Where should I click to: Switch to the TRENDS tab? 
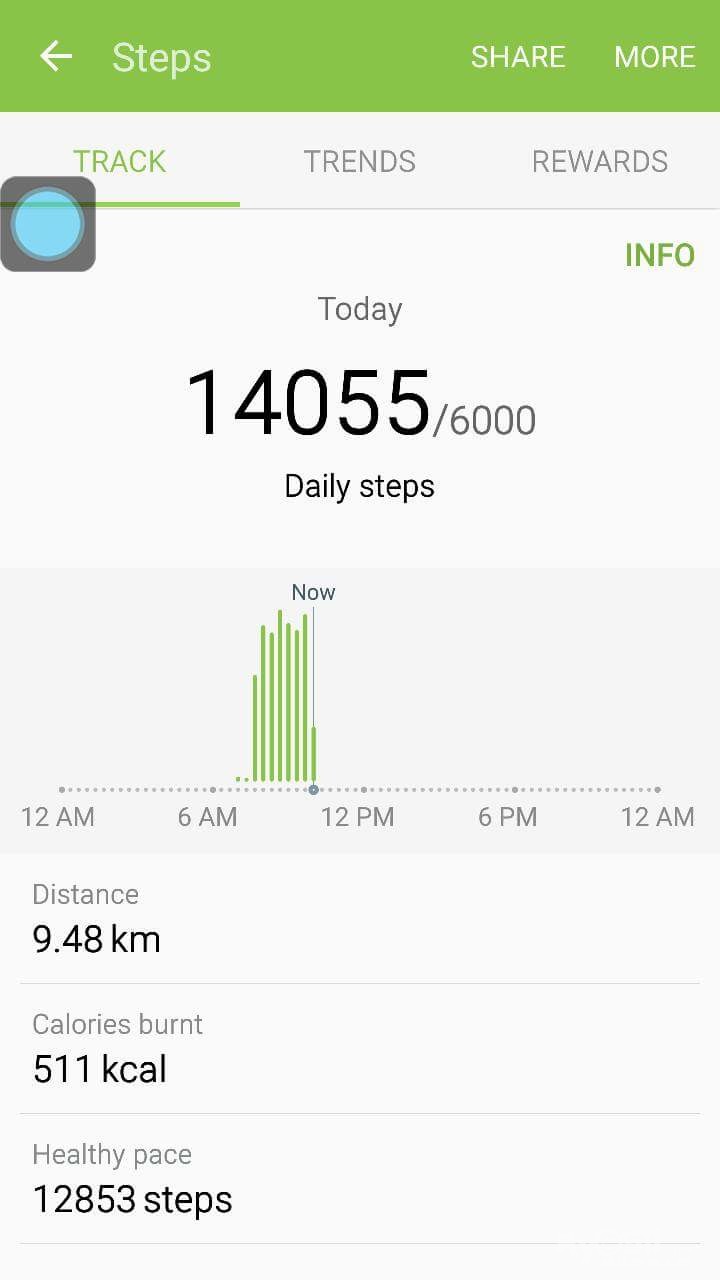point(359,162)
